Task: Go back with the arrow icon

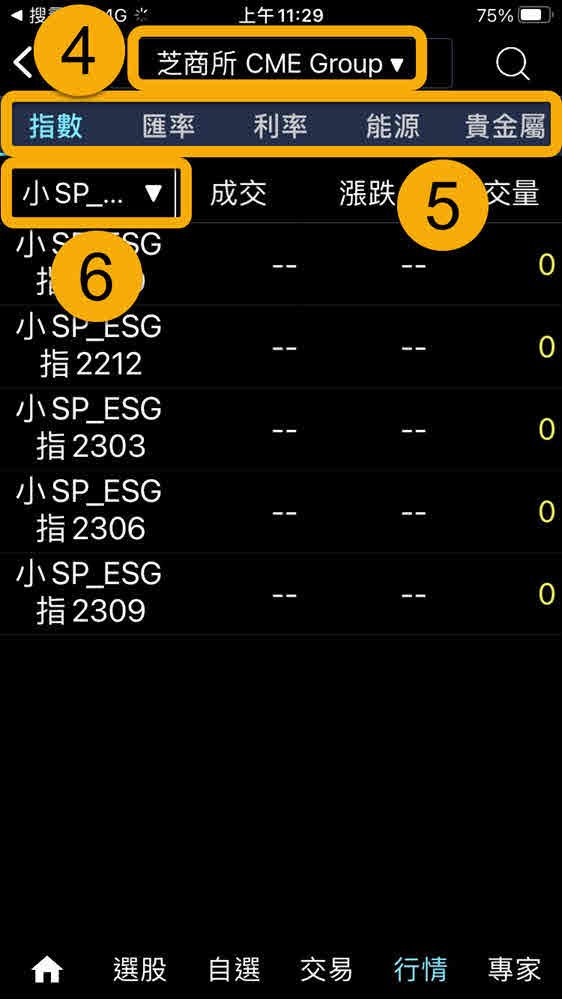Action: coord(22,64)
